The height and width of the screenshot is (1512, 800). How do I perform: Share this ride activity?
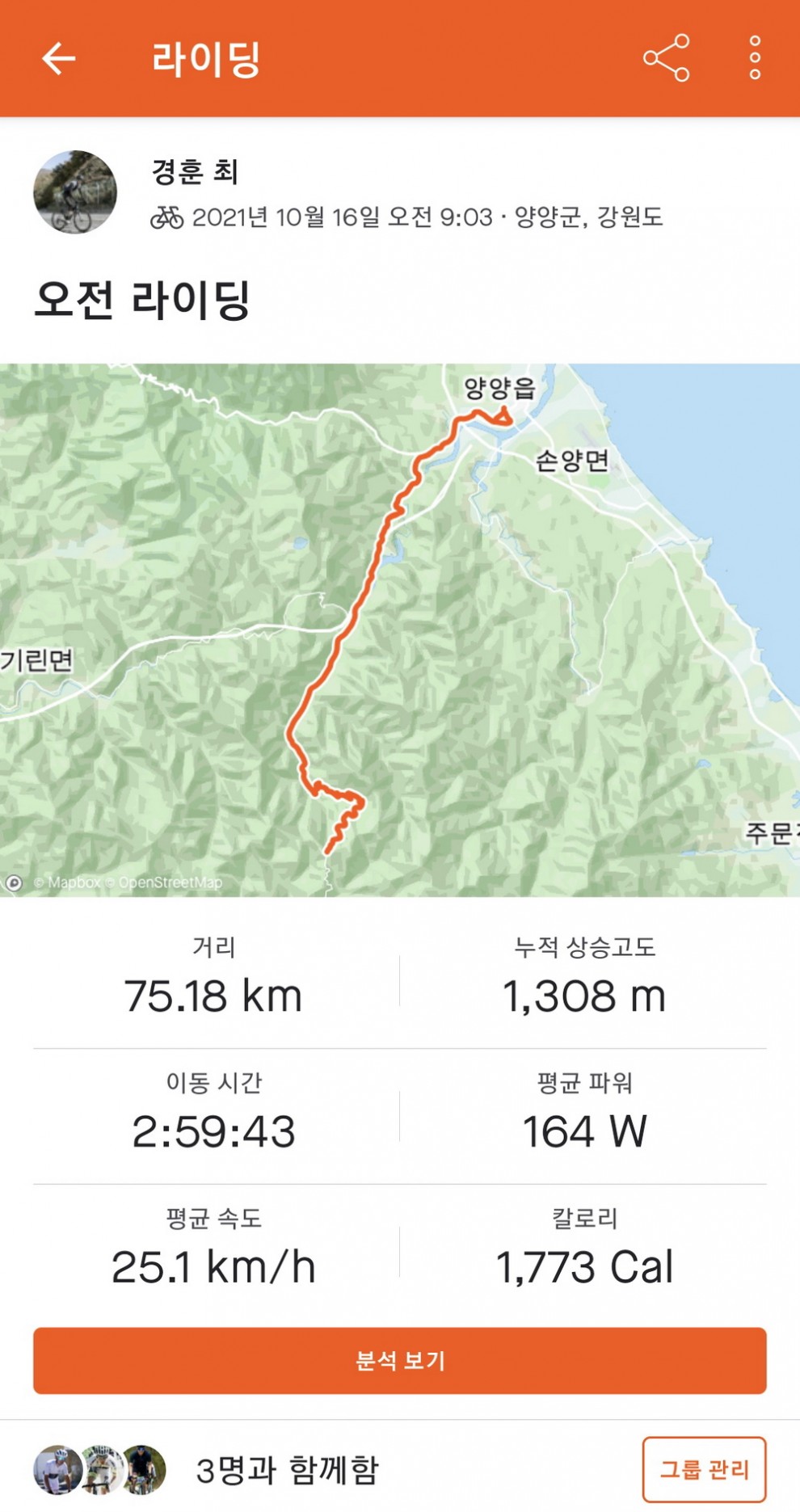click(666, 58)
